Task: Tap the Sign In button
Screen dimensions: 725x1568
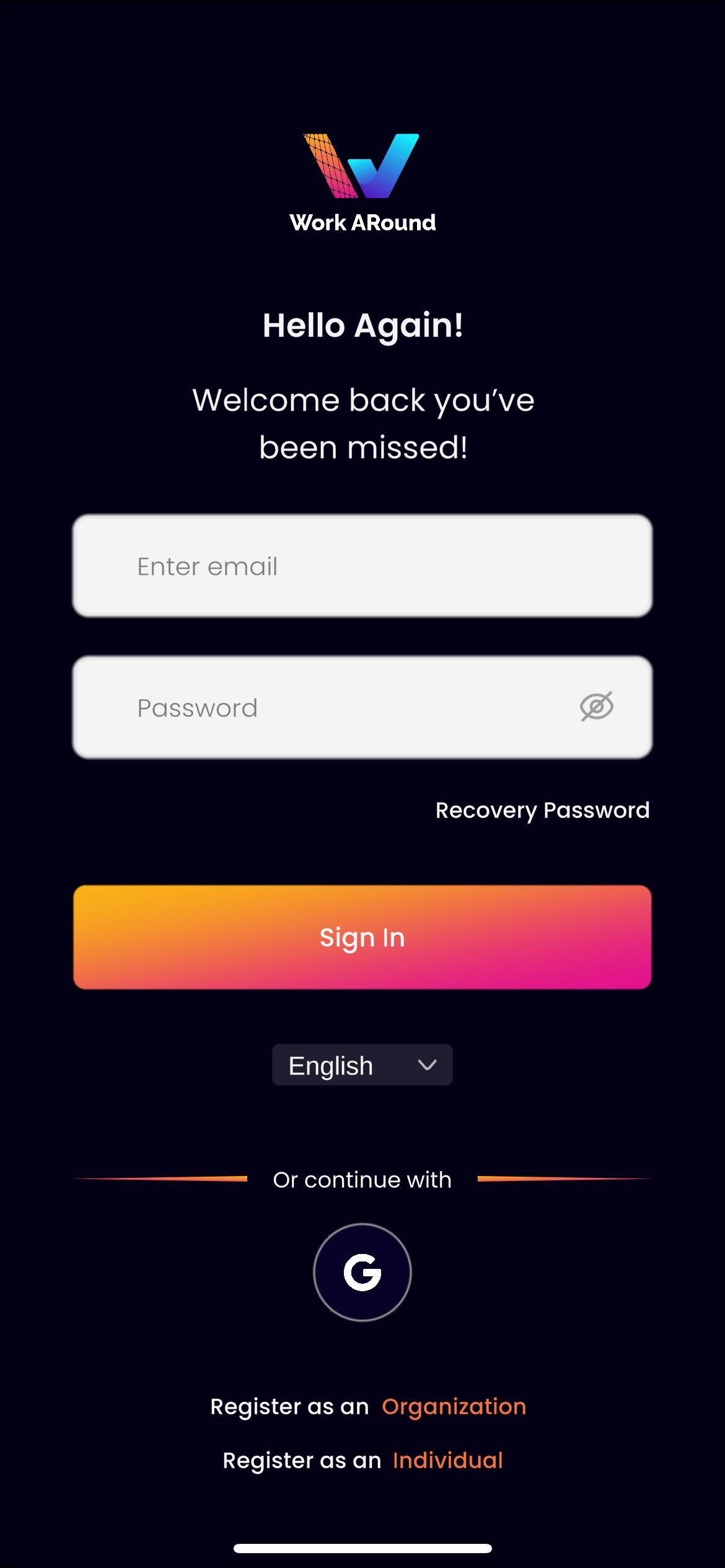Action: (362, 937)
